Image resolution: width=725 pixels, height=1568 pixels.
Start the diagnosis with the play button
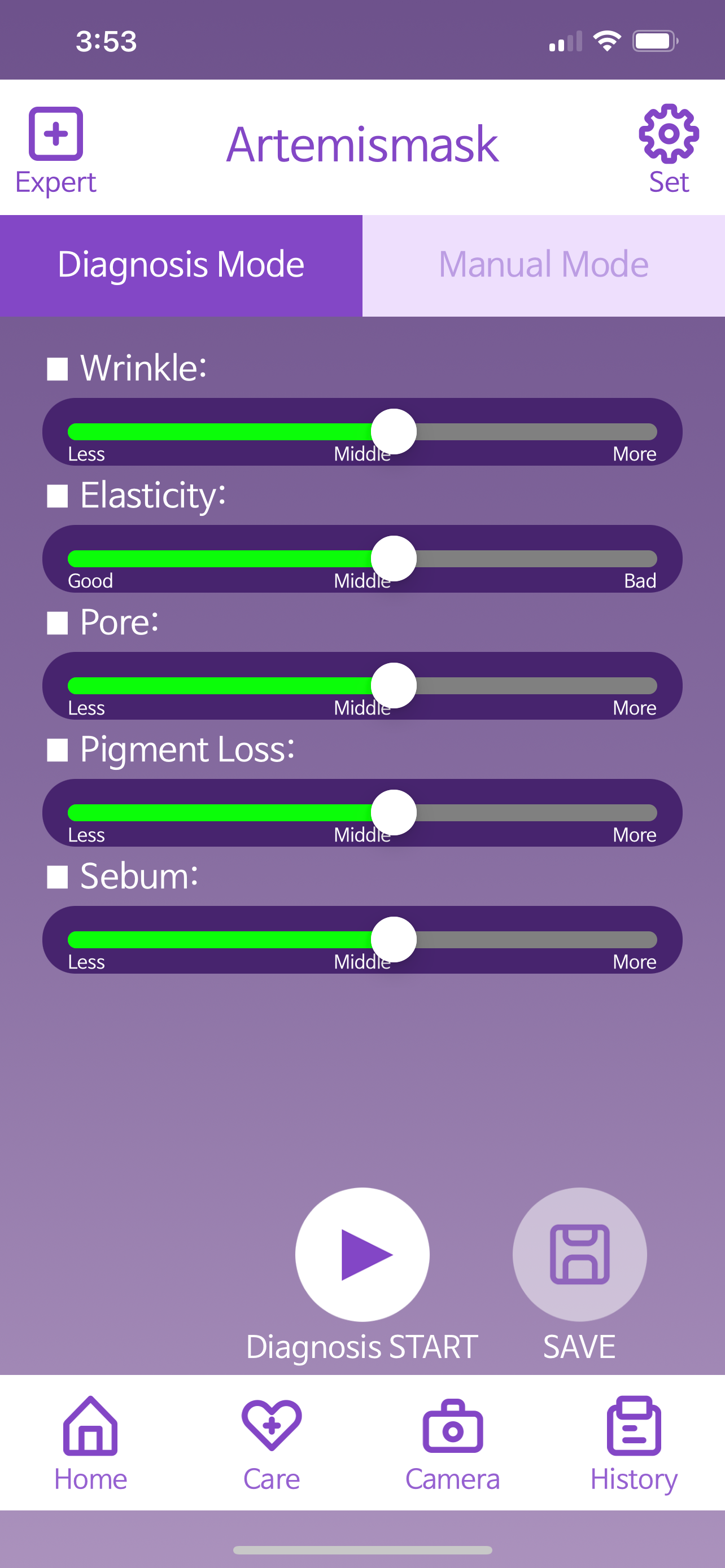click(362, 1255)
